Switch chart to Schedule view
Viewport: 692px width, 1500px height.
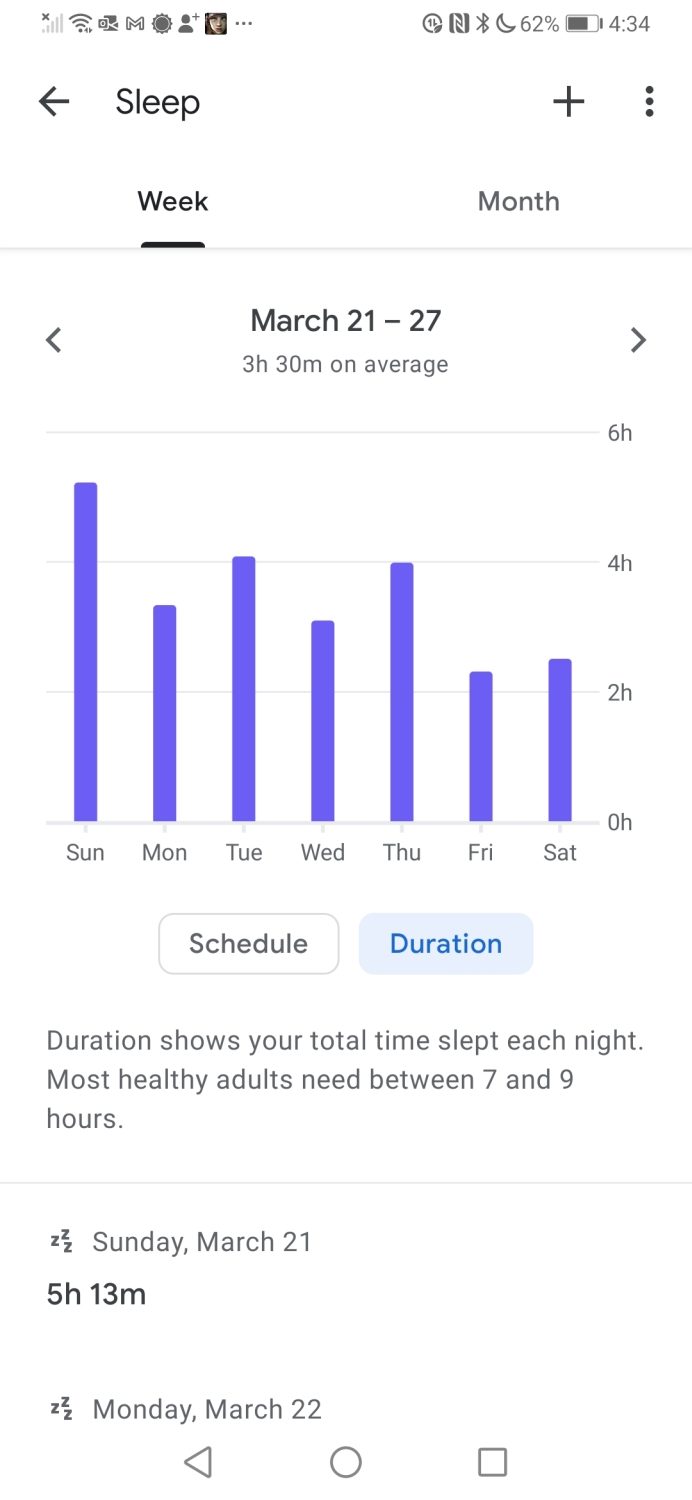pos(249,944)
